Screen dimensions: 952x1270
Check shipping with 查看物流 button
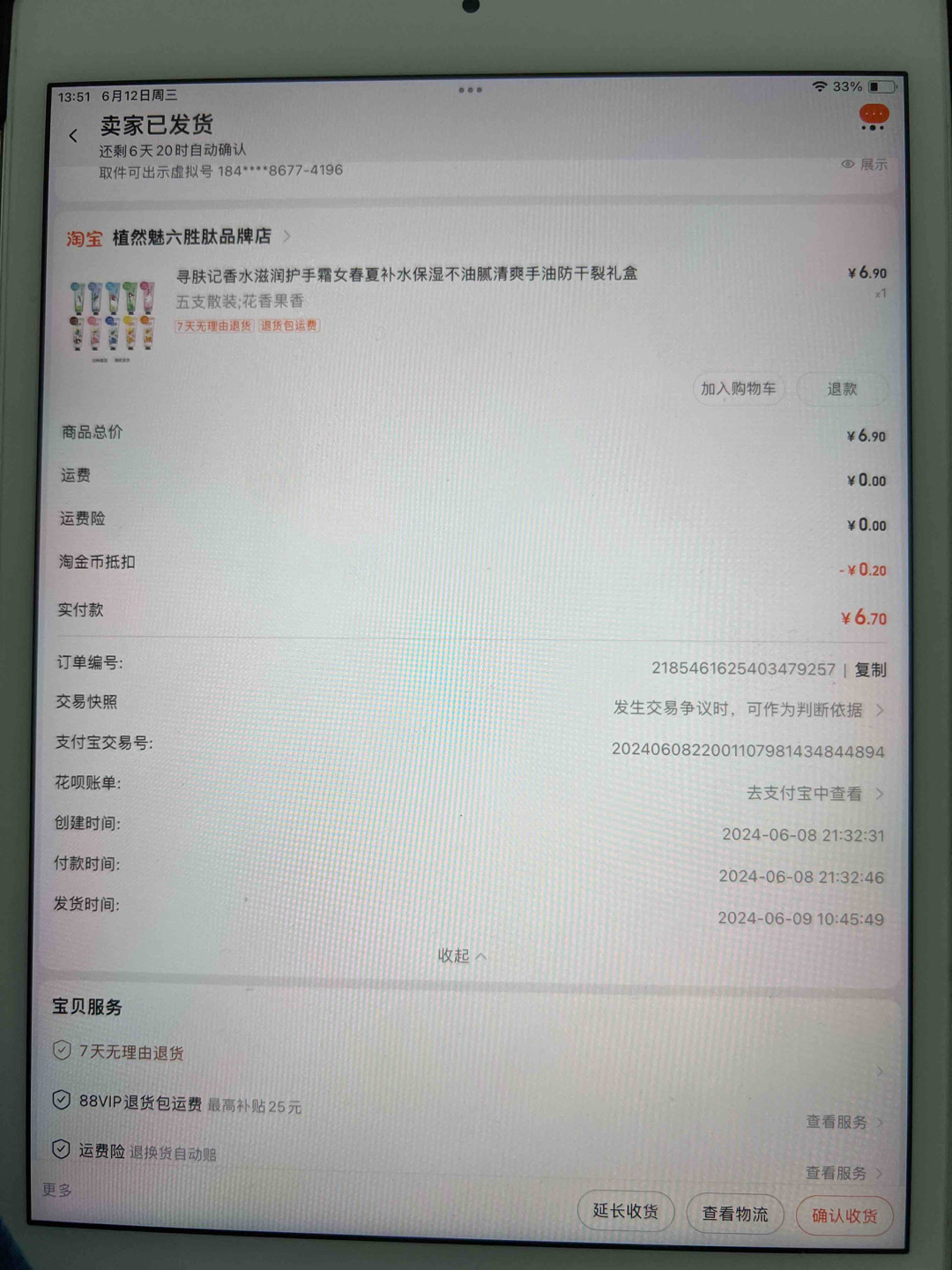click(734, 1214)
